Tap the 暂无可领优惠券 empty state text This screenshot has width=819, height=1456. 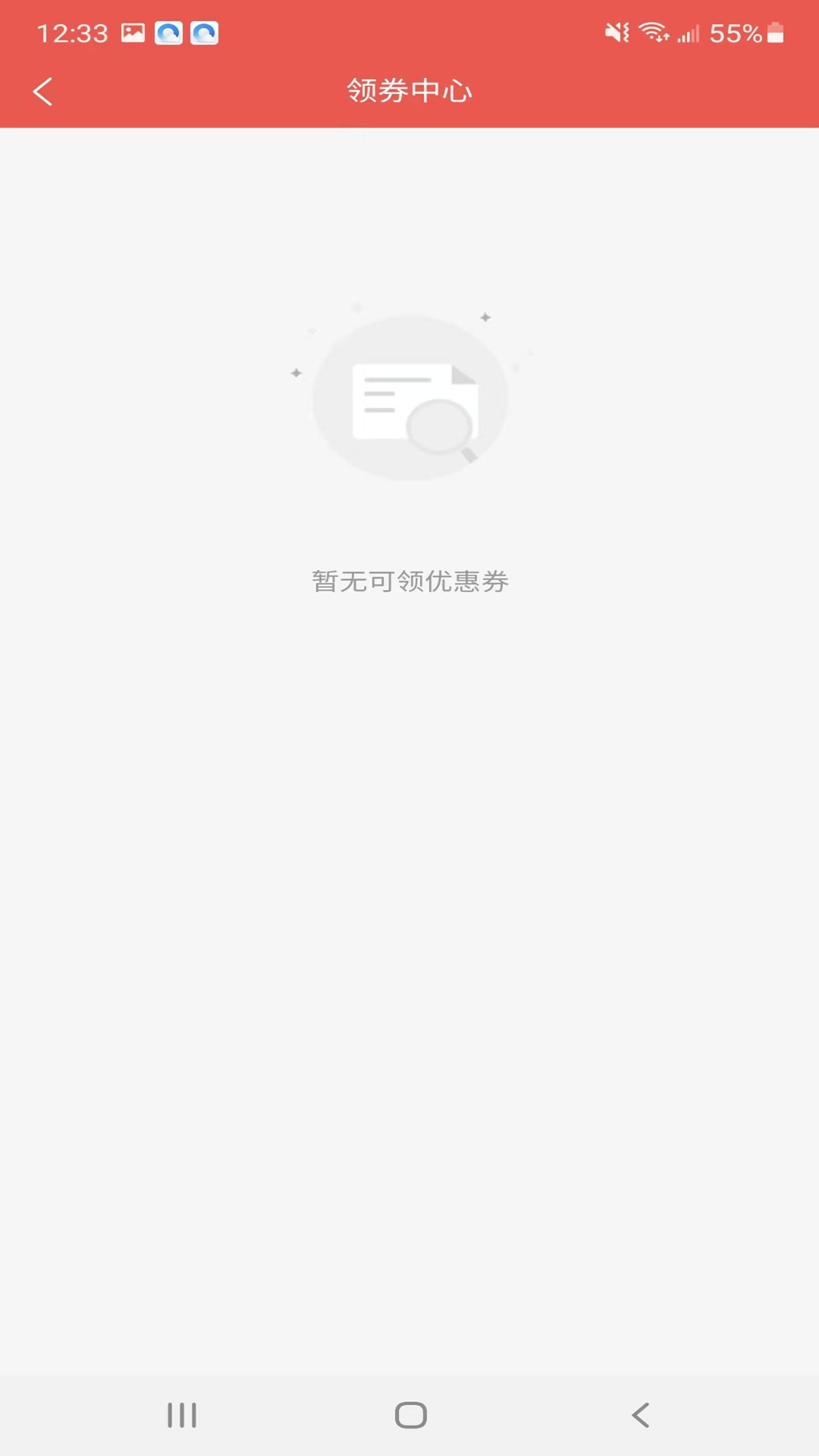pyautogui.click(x=409, y=582)
